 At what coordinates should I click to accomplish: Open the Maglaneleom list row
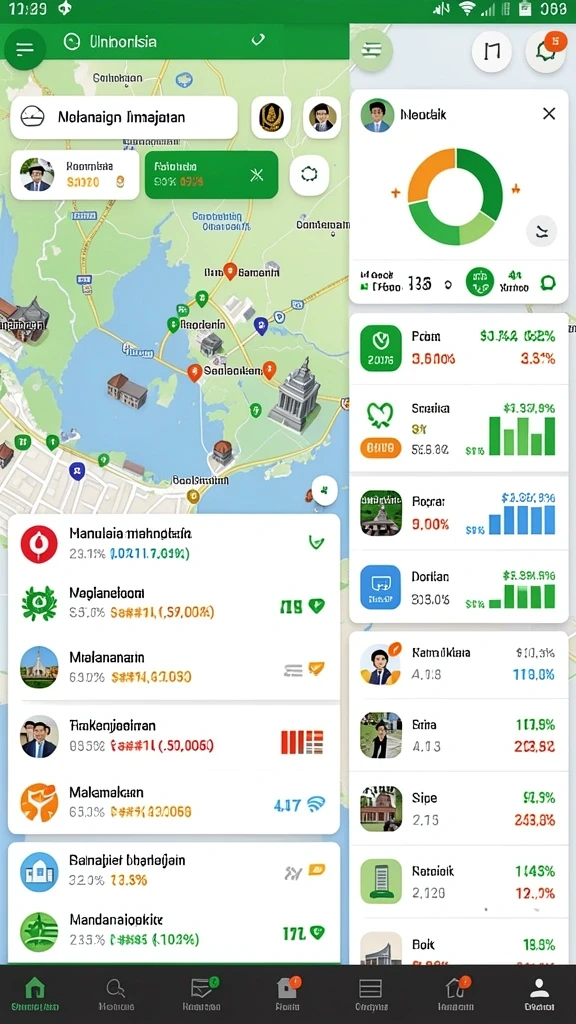(x=174, y=603)
